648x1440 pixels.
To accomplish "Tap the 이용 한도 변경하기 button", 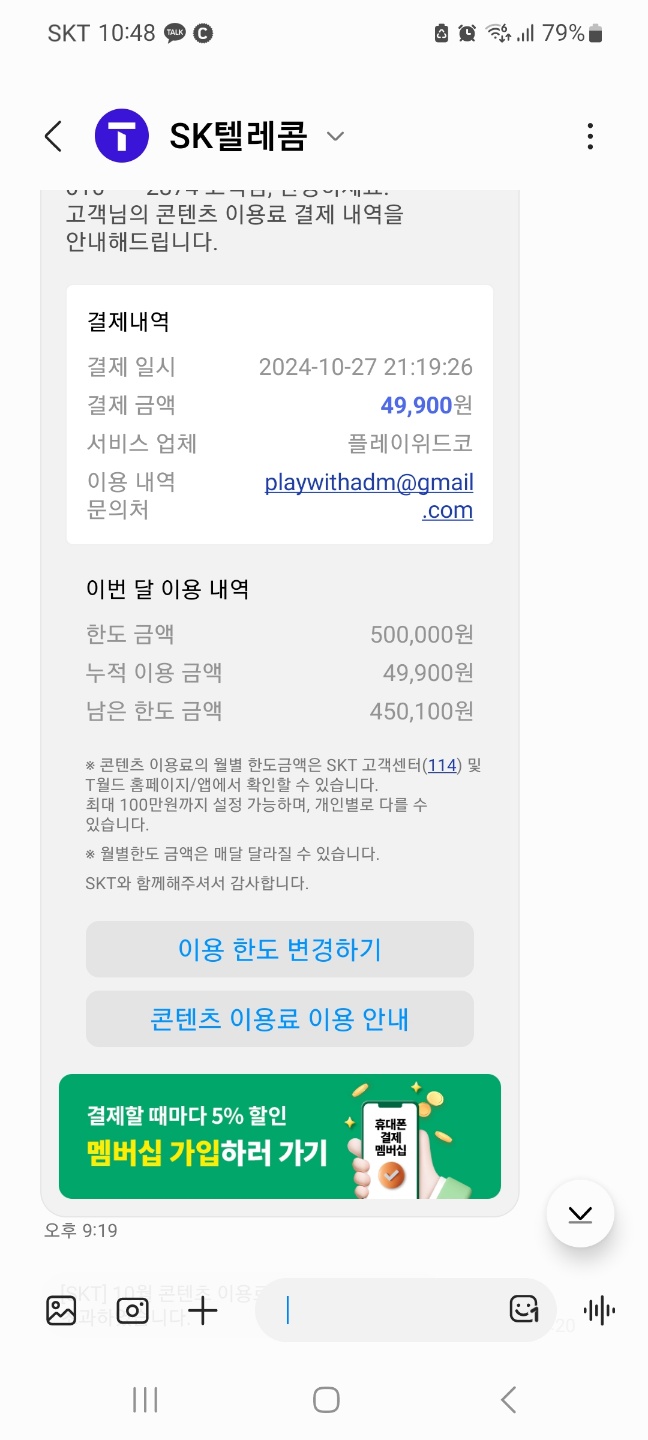I will point(280,949).
